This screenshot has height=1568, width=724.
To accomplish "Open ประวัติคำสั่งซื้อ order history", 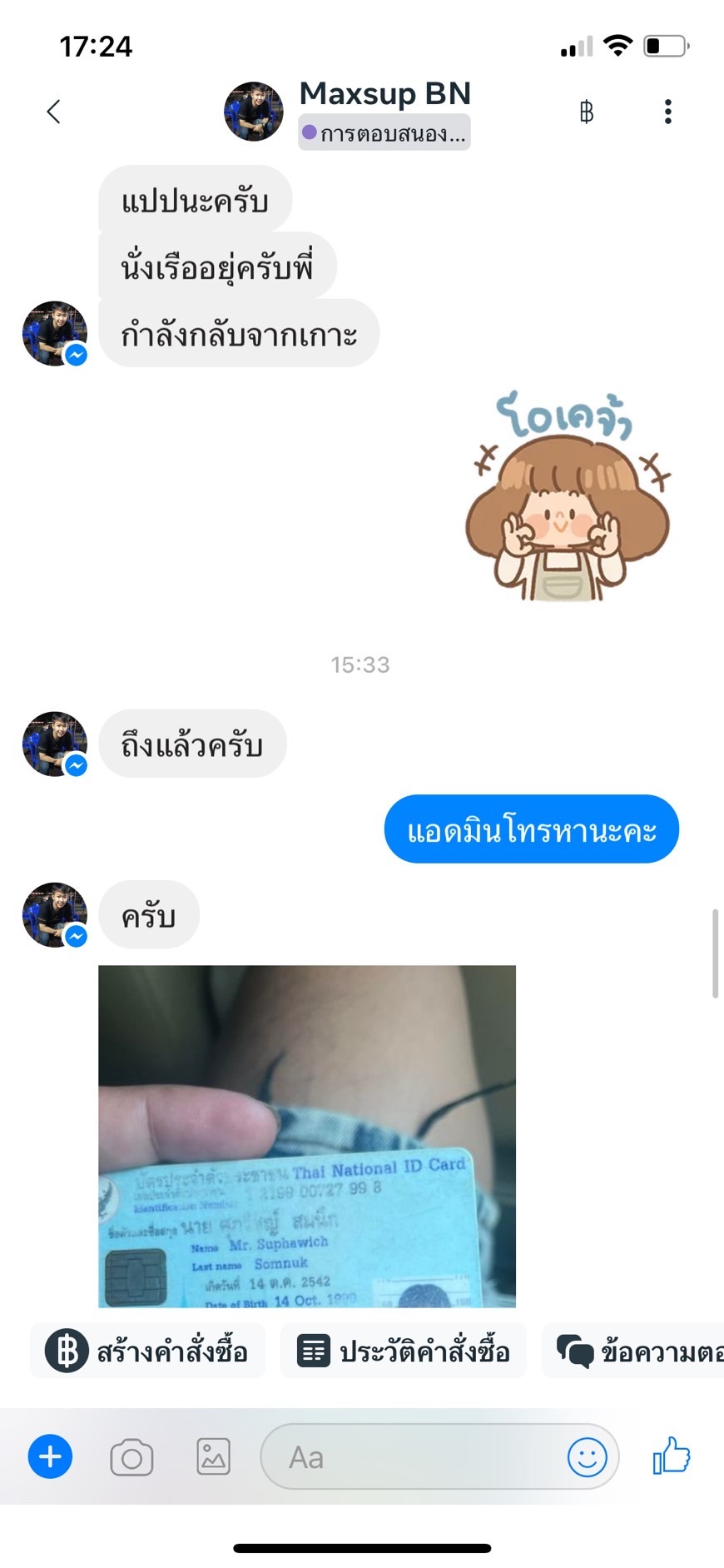I will 404,1351.
